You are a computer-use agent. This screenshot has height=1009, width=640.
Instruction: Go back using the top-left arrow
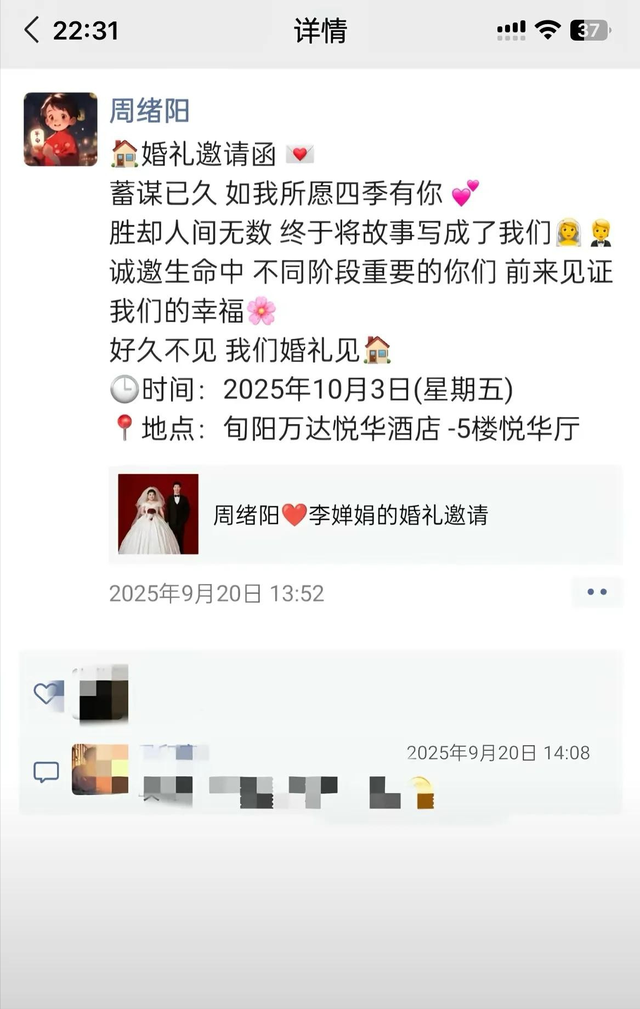[32, 31]
